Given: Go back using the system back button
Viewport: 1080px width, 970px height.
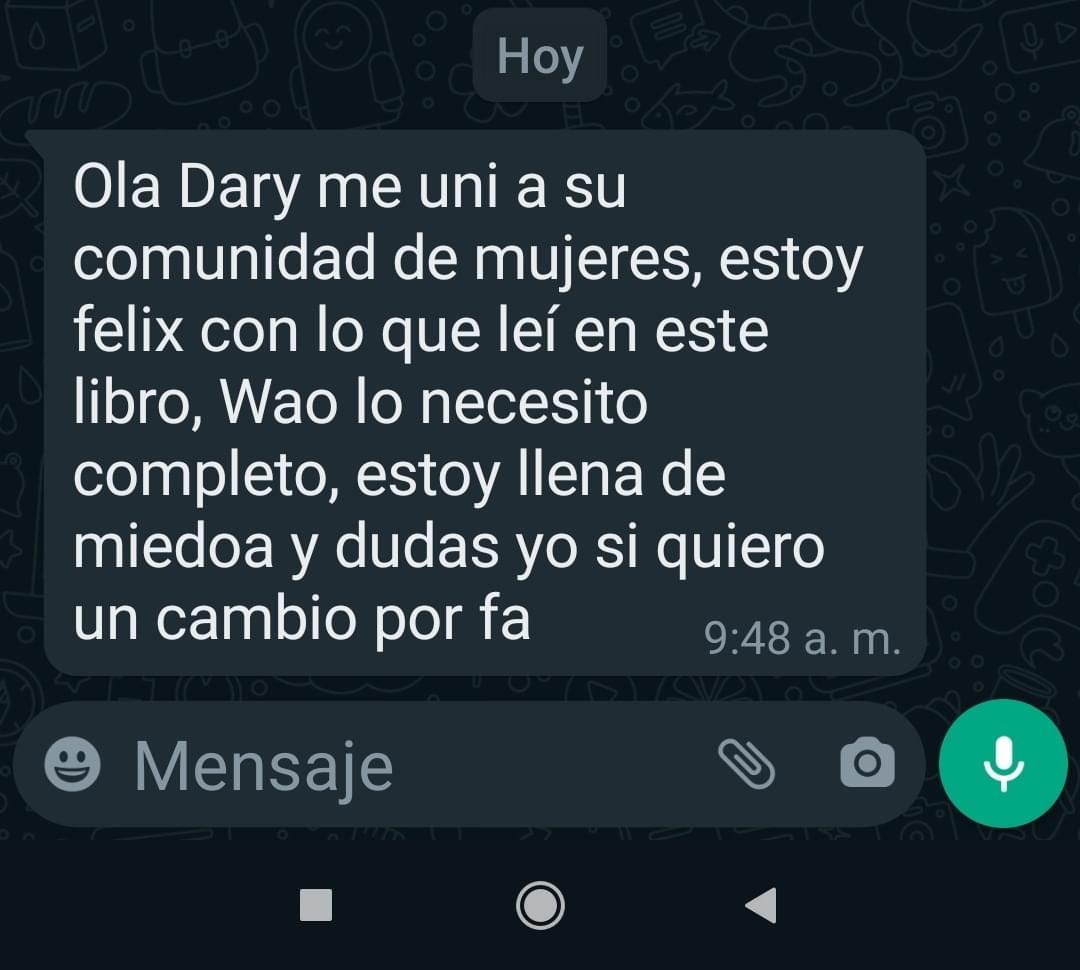Looking at the screenshot, I should click(762, 906).
